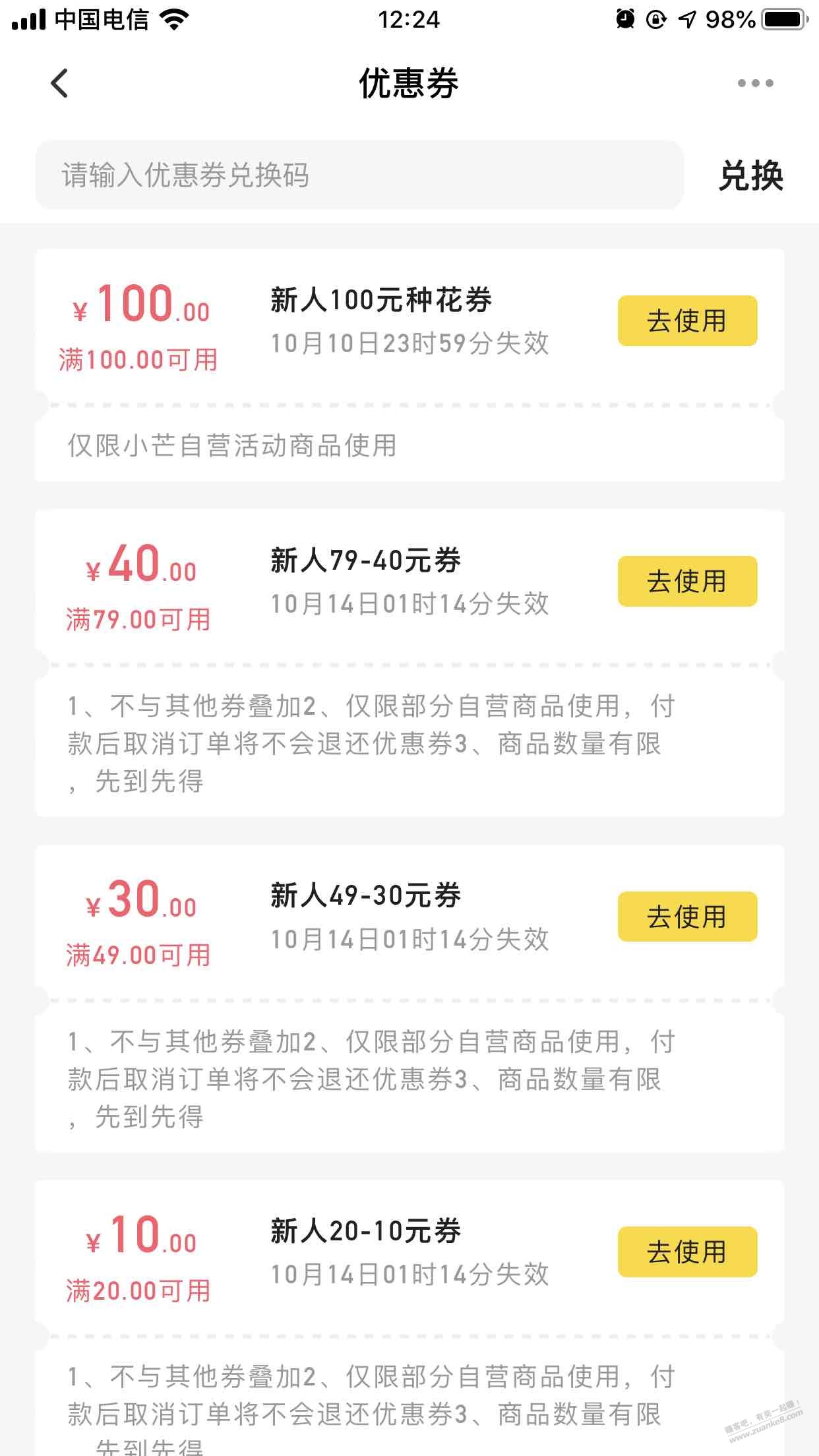The width and height of the screenshot is (819, 1456).
Task: Tap the 兑换 redeem button
Action: [x=751, y=176]
